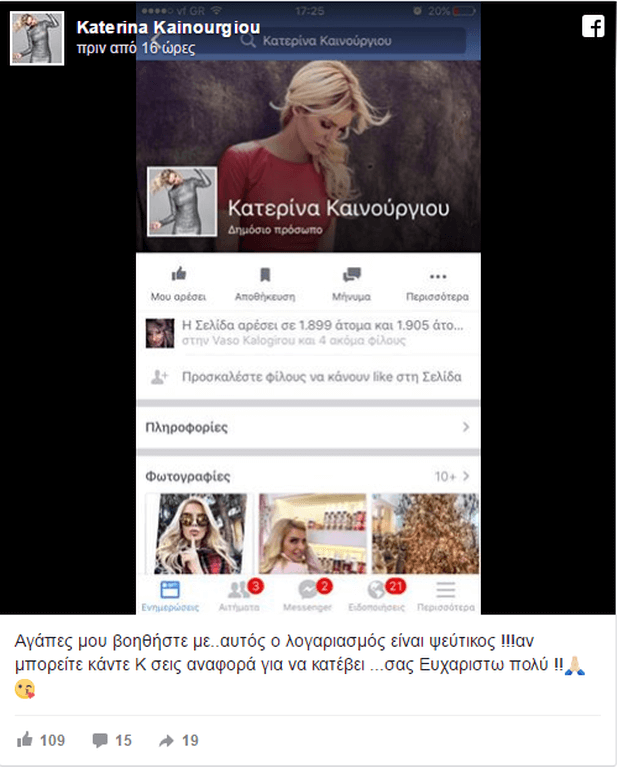Open the Facebook logo icon

(x=593, y=27)
